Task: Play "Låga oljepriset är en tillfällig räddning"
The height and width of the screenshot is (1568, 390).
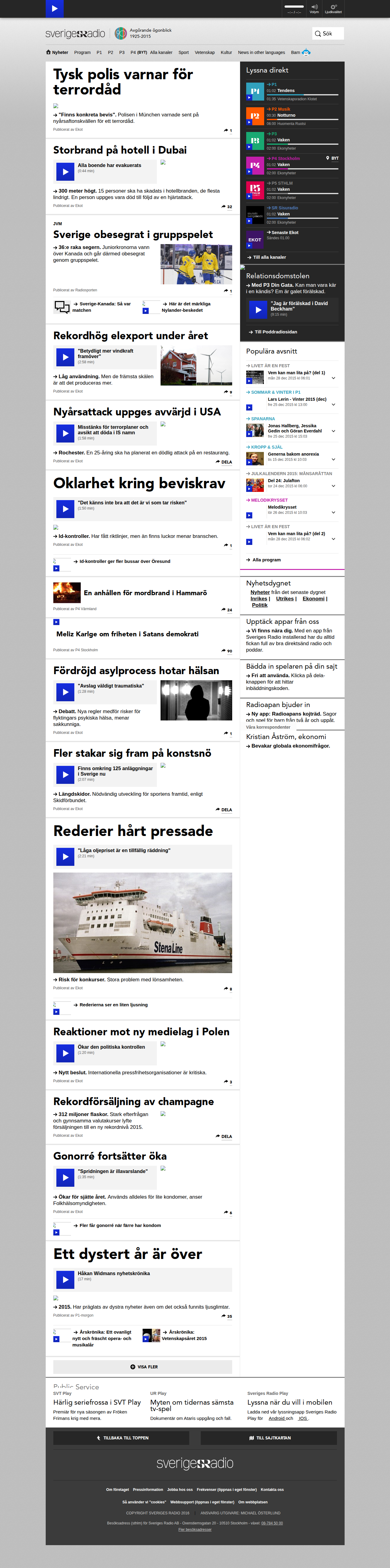Action: [x=65, y=856]
